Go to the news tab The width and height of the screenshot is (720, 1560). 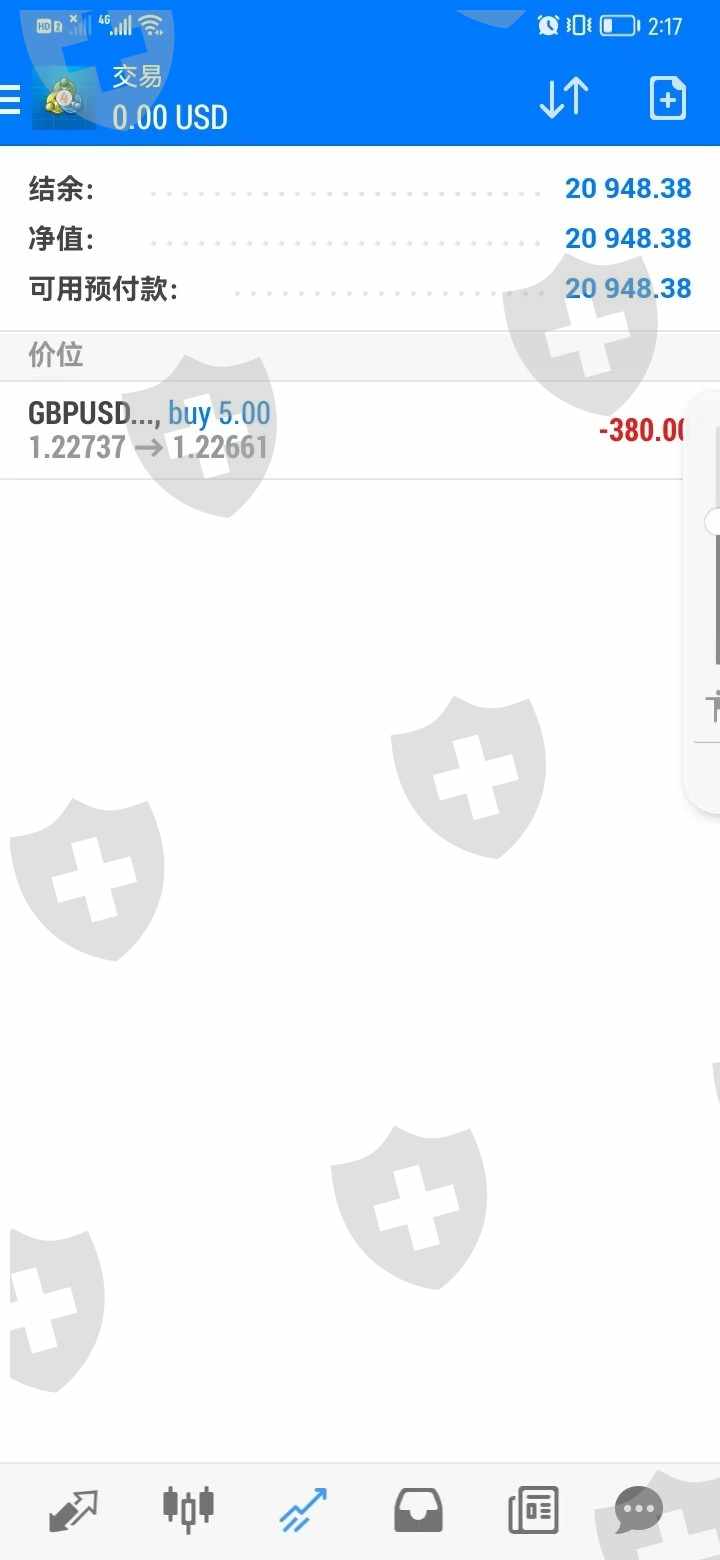tap(533, 1510)
